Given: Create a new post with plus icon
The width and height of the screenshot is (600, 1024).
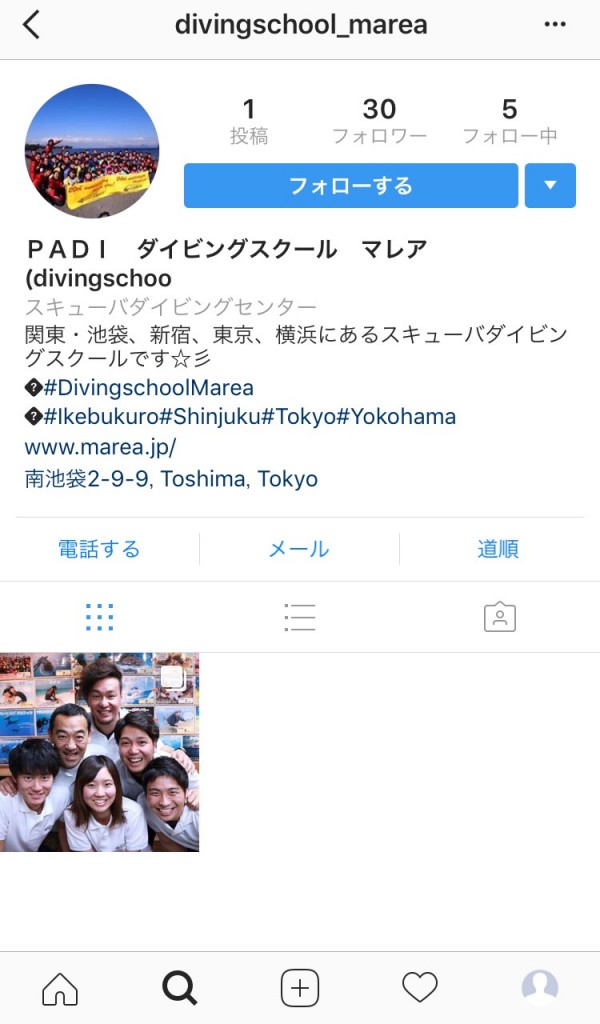Looking at the screenshot, I should coord(299,988).
